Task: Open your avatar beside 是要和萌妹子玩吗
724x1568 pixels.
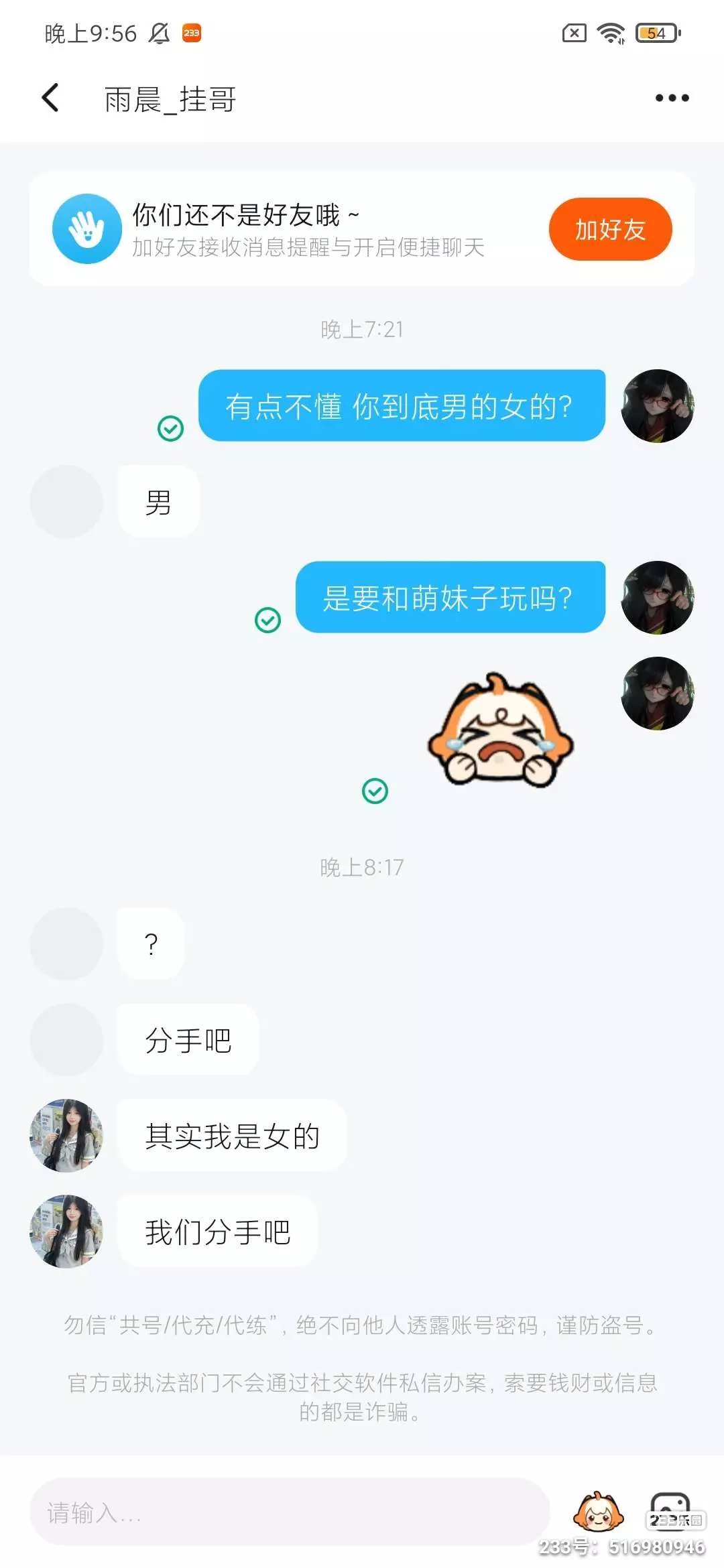Action: 657,598
